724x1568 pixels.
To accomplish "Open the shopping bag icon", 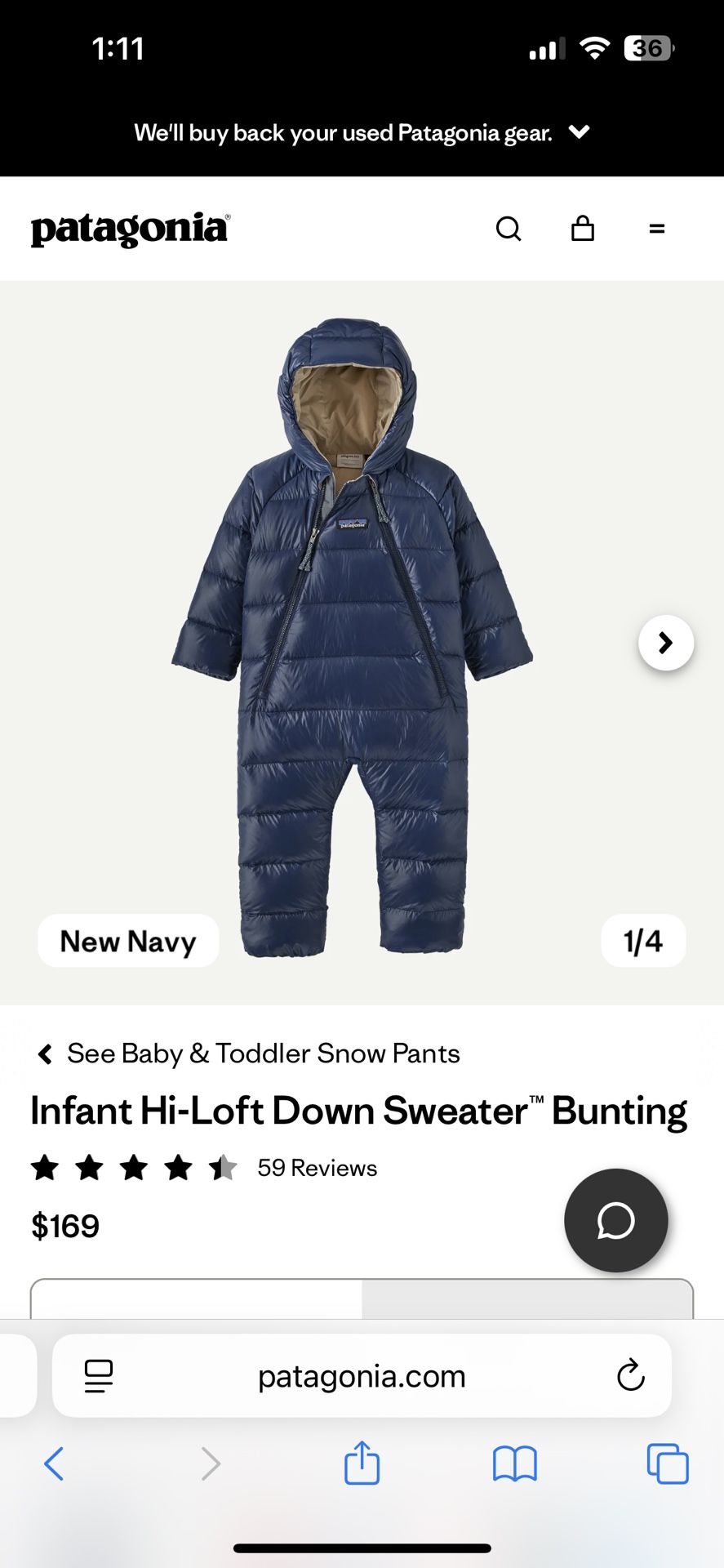I will [x=582, y=229].
